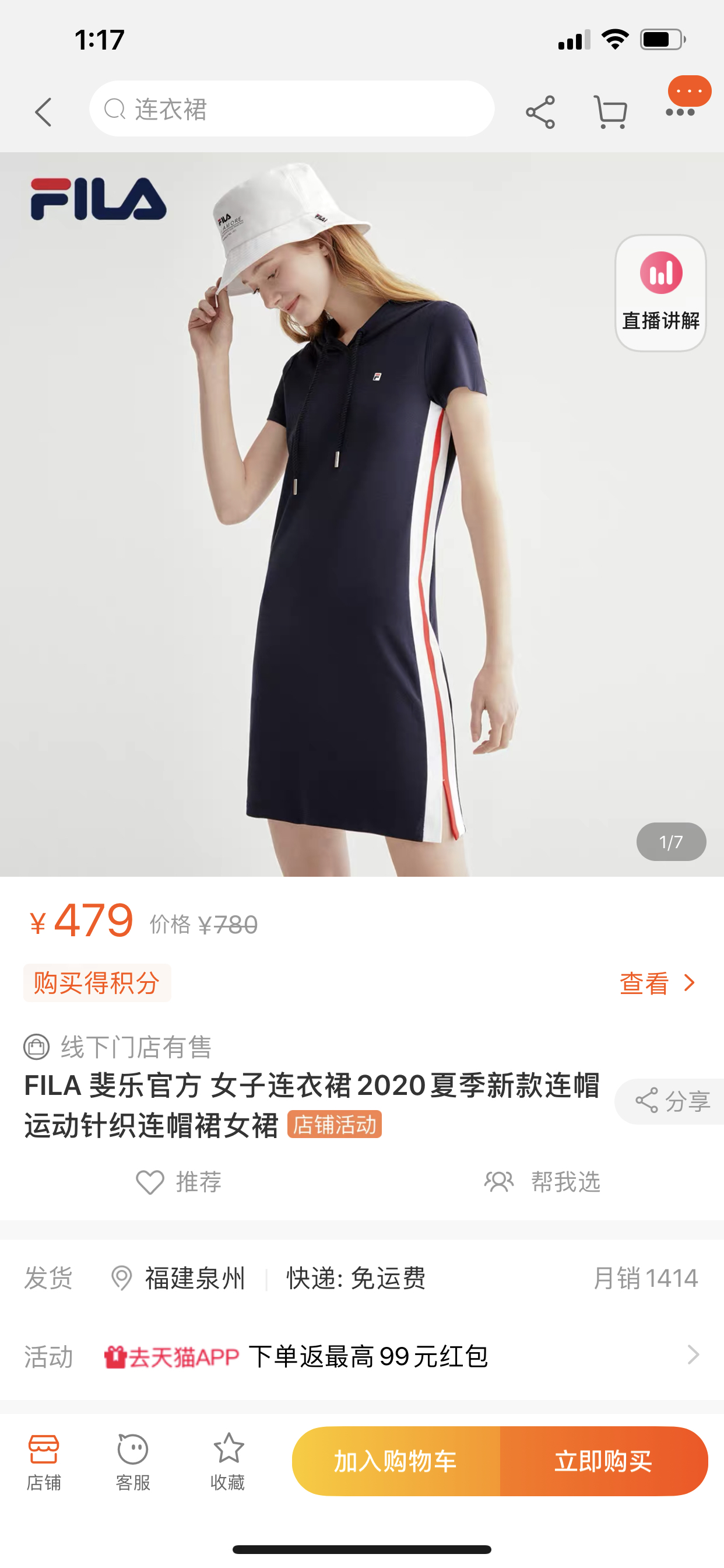This screenshot has width=724, height=1568.
Task: View the 购买得积分 details via 查看
Action: click(x=657, y=983)
